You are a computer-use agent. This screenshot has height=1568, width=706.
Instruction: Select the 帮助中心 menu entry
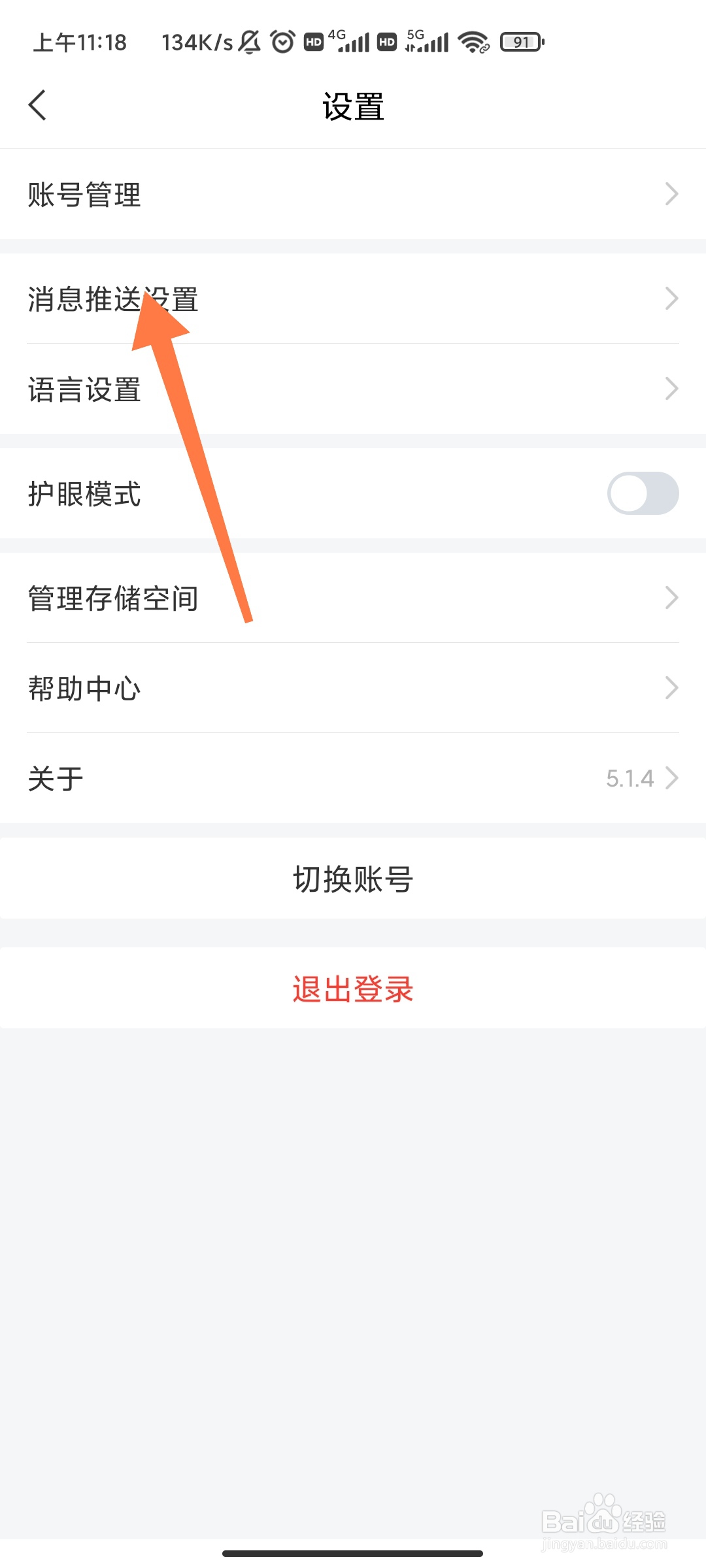tap(353, 687)
